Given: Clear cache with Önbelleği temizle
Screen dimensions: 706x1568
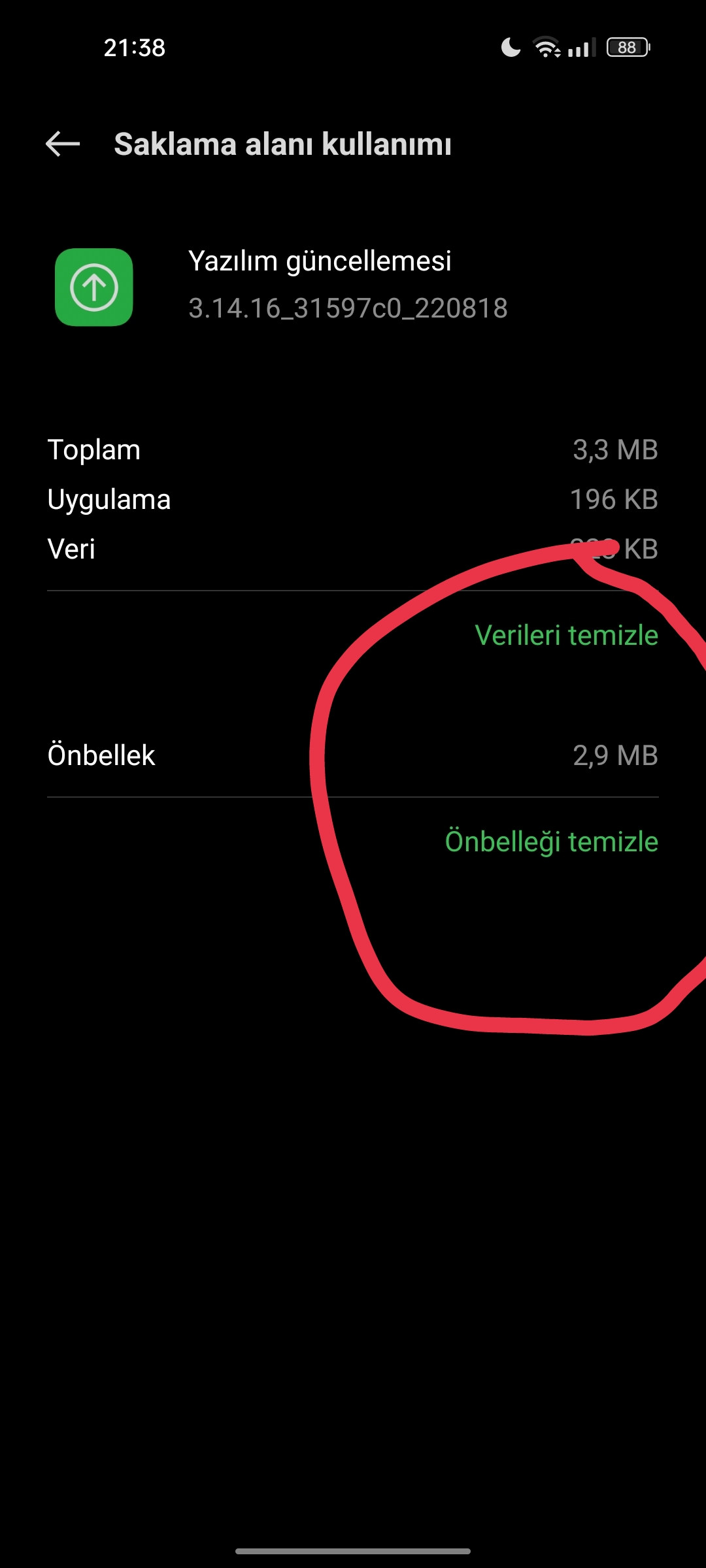Looking at the screenshot, I should coord(551,841).
